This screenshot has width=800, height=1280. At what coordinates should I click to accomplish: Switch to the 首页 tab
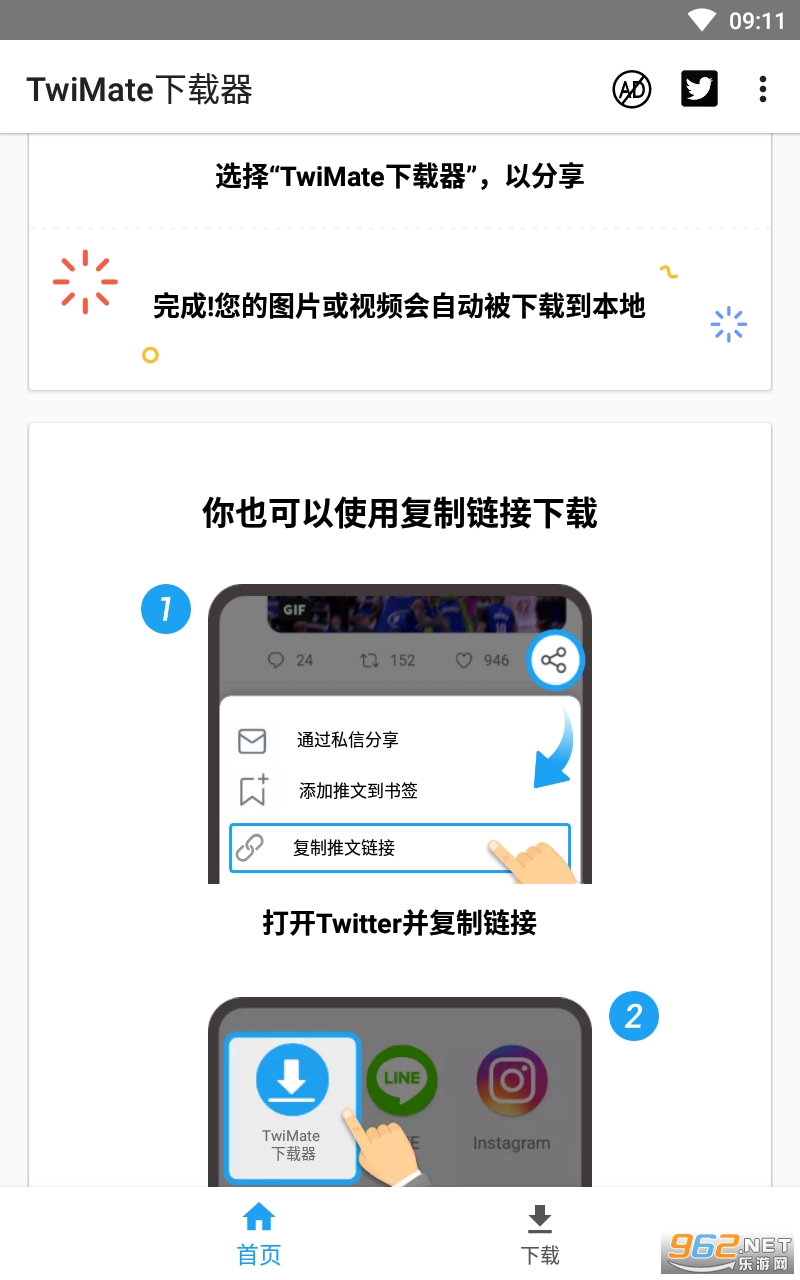point(259,1234)
